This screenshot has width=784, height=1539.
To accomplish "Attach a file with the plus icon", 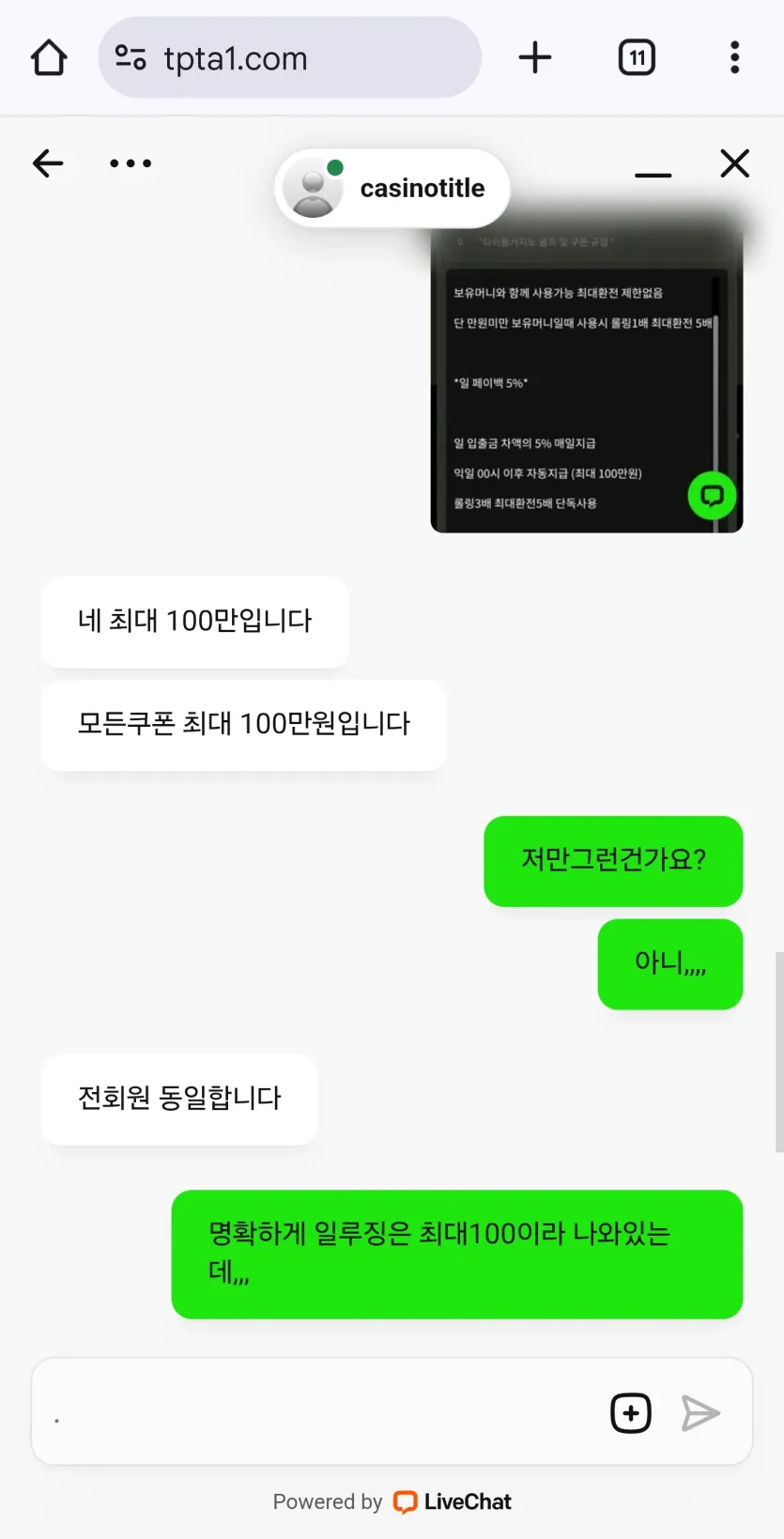I will (631, 1412).
